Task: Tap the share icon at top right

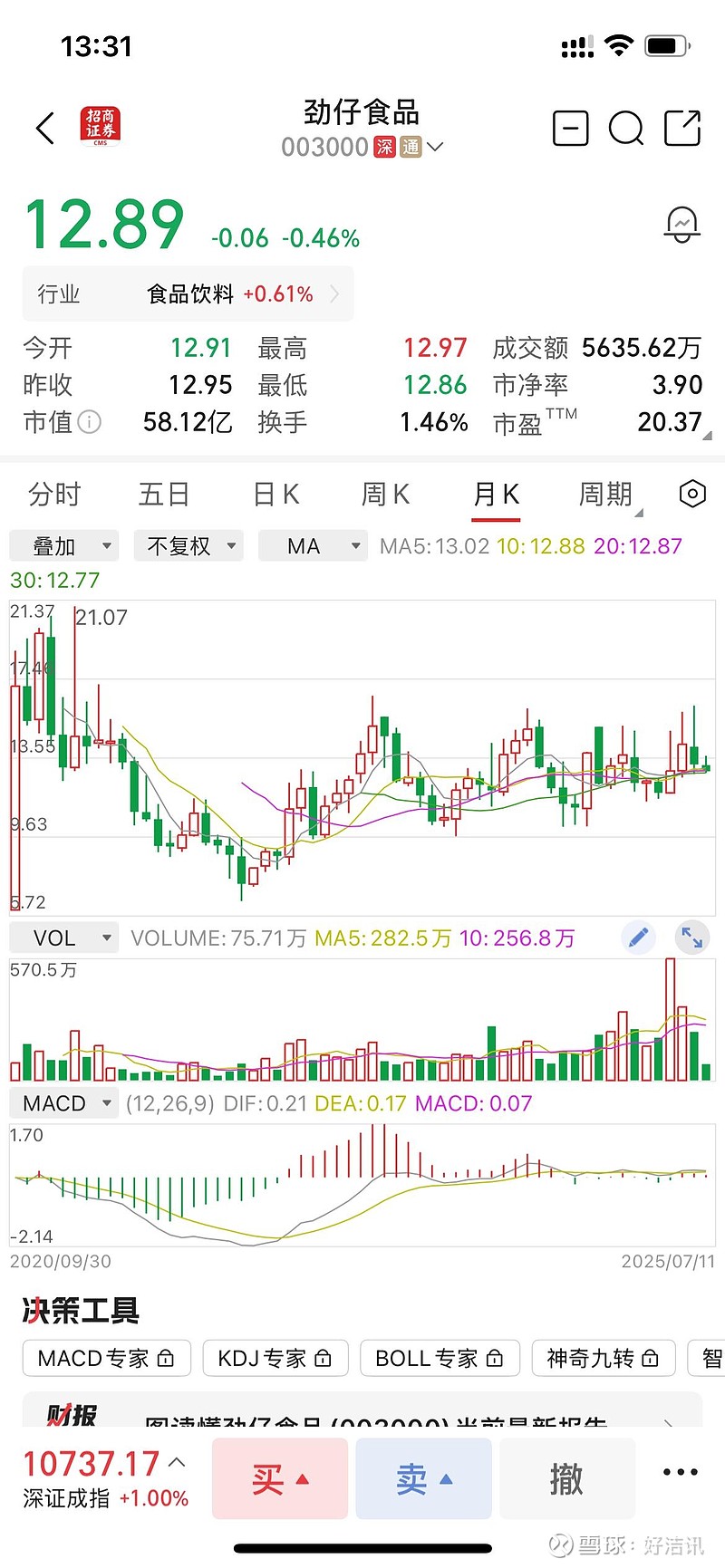Action: 682,128
